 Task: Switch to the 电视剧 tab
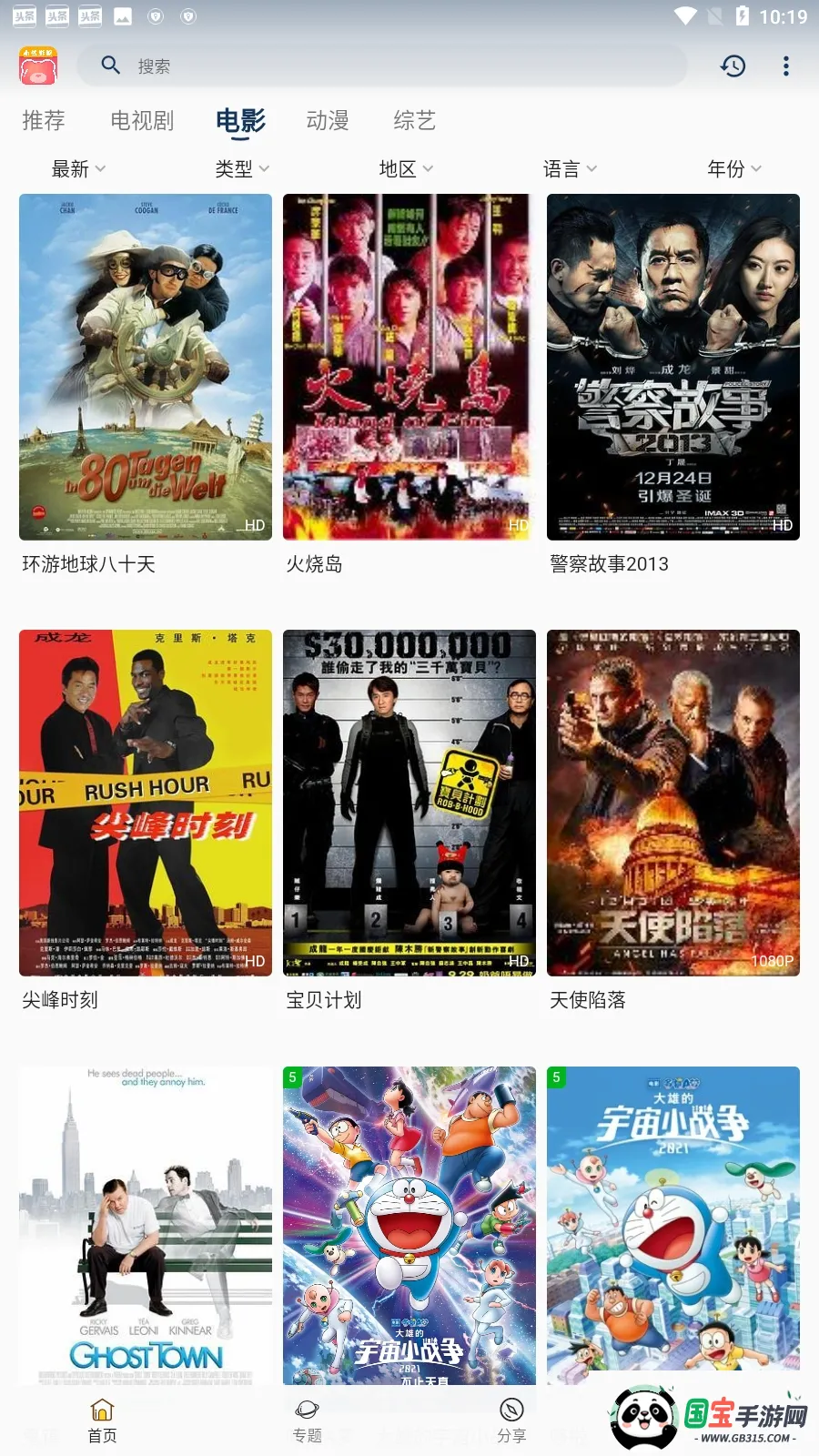coord(143,119)
